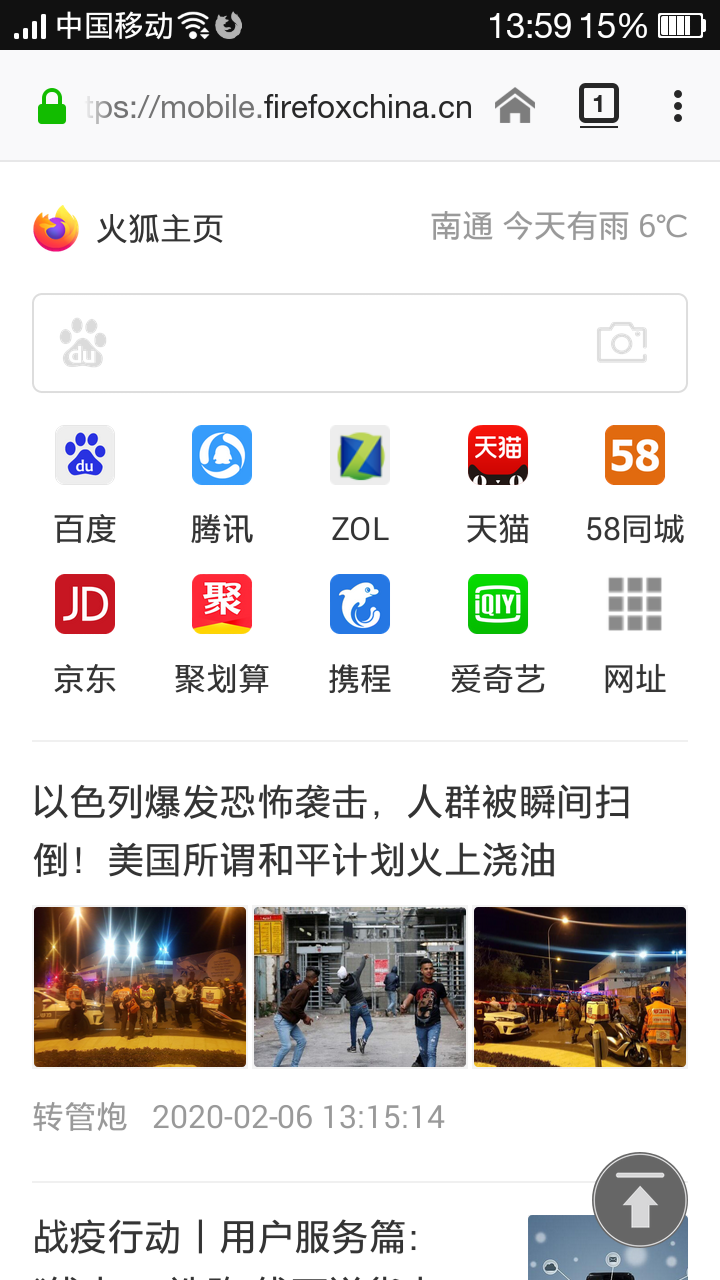This screenshot has width=720, height=1280.
Task: Open the 战疫行动 用户服务篇 article
Action: 225,1238
